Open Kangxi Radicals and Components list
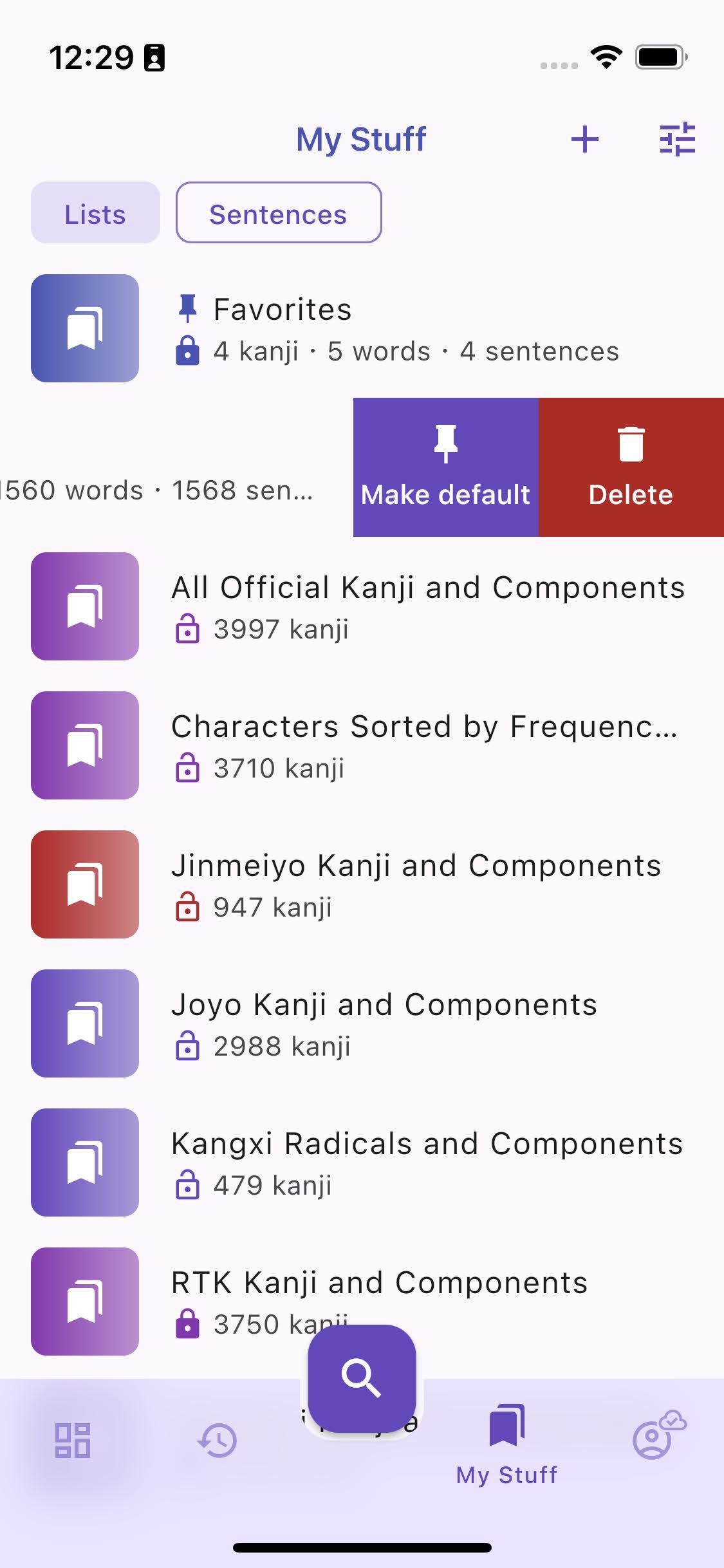This screenshot has height=1568, width=724. pos(362,1162)
